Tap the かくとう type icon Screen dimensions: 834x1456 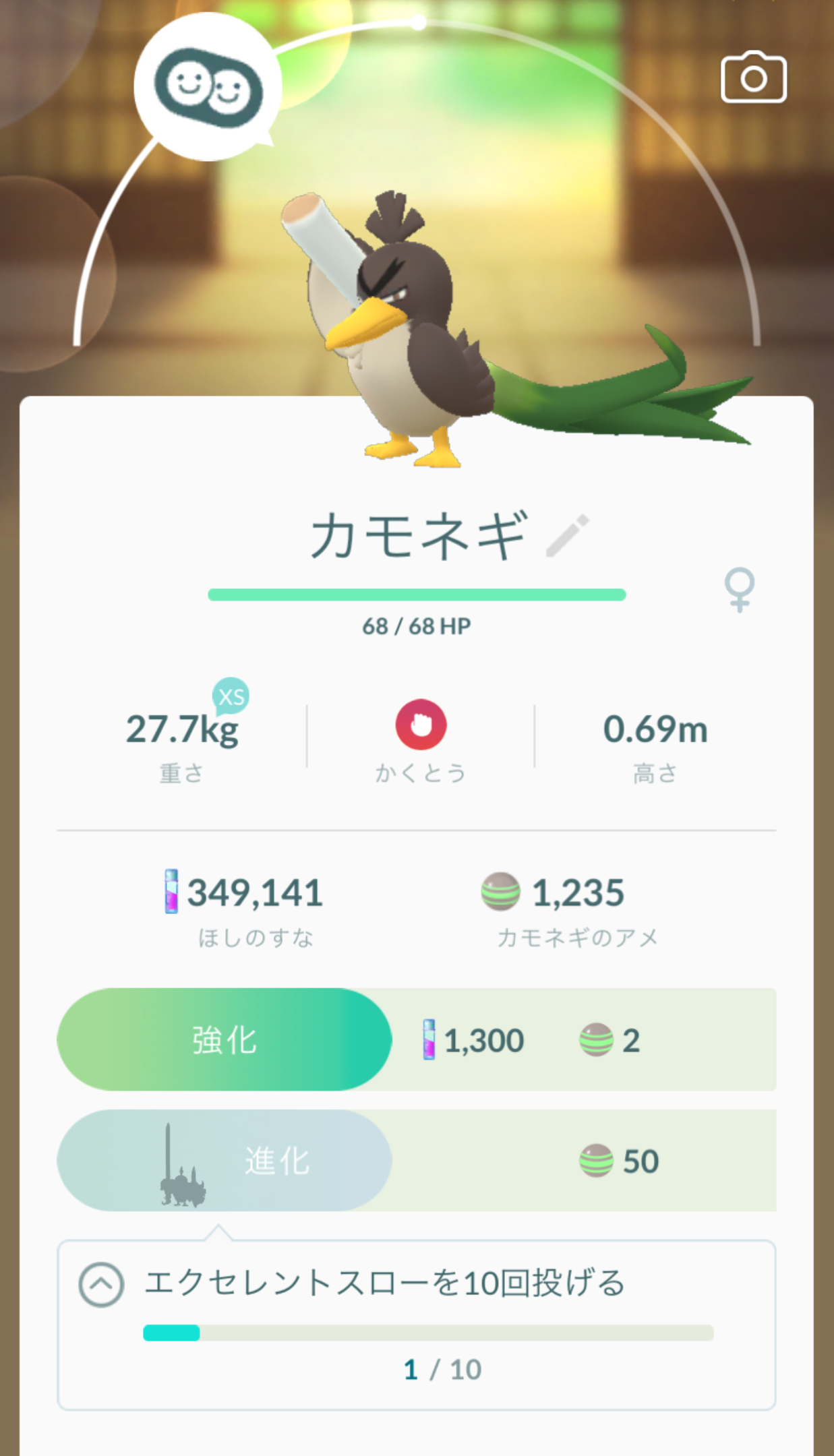point(421,725)
